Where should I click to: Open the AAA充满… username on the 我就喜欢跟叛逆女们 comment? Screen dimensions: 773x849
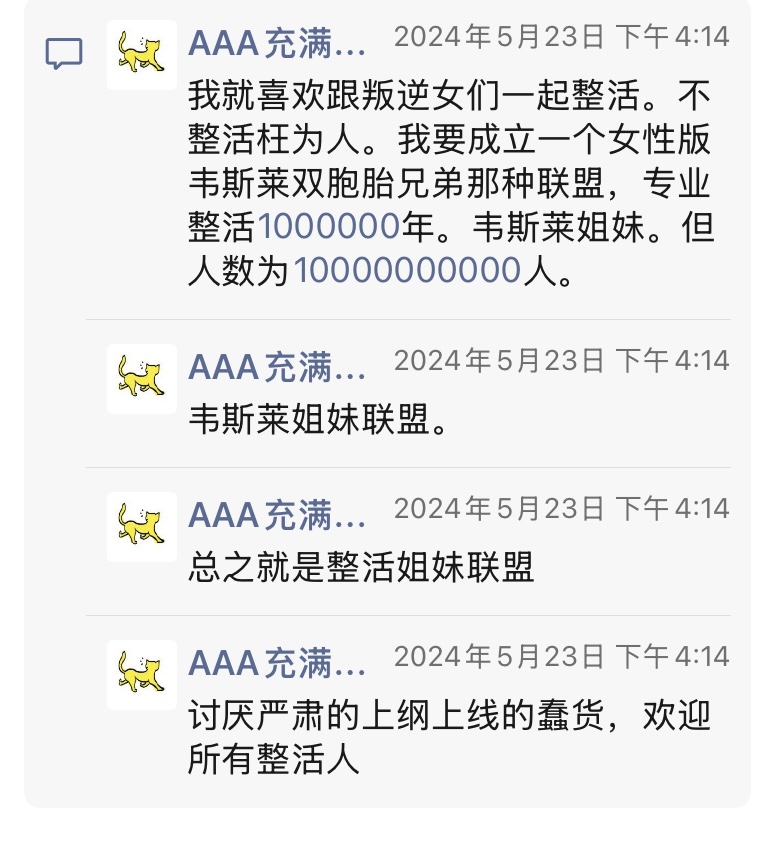click(277, 43)
